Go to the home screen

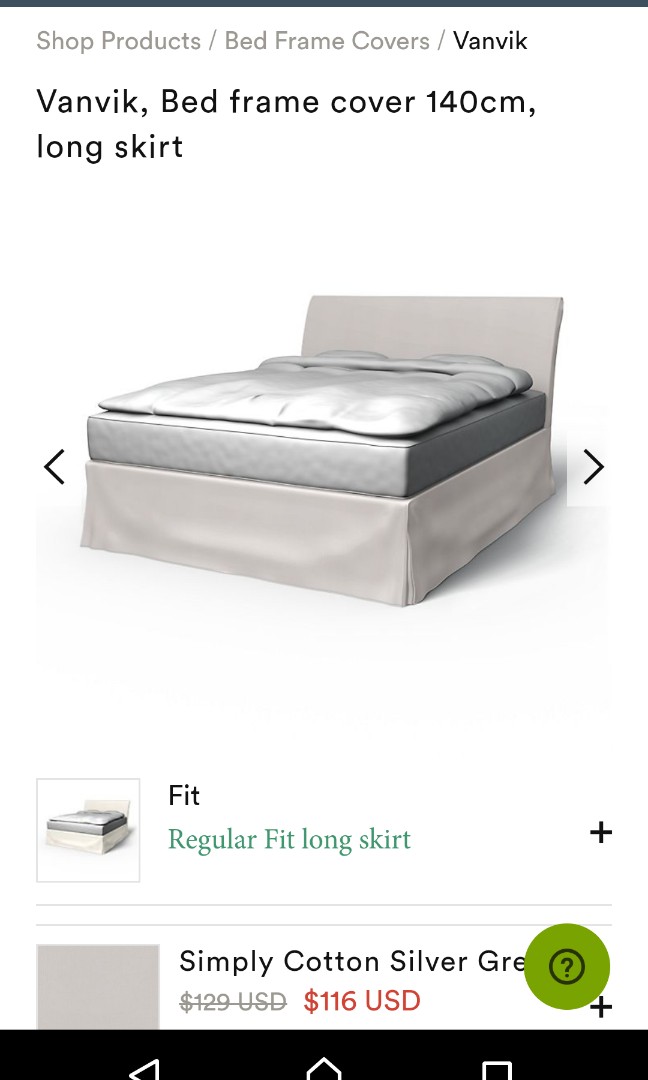[x=324, y=1068]
